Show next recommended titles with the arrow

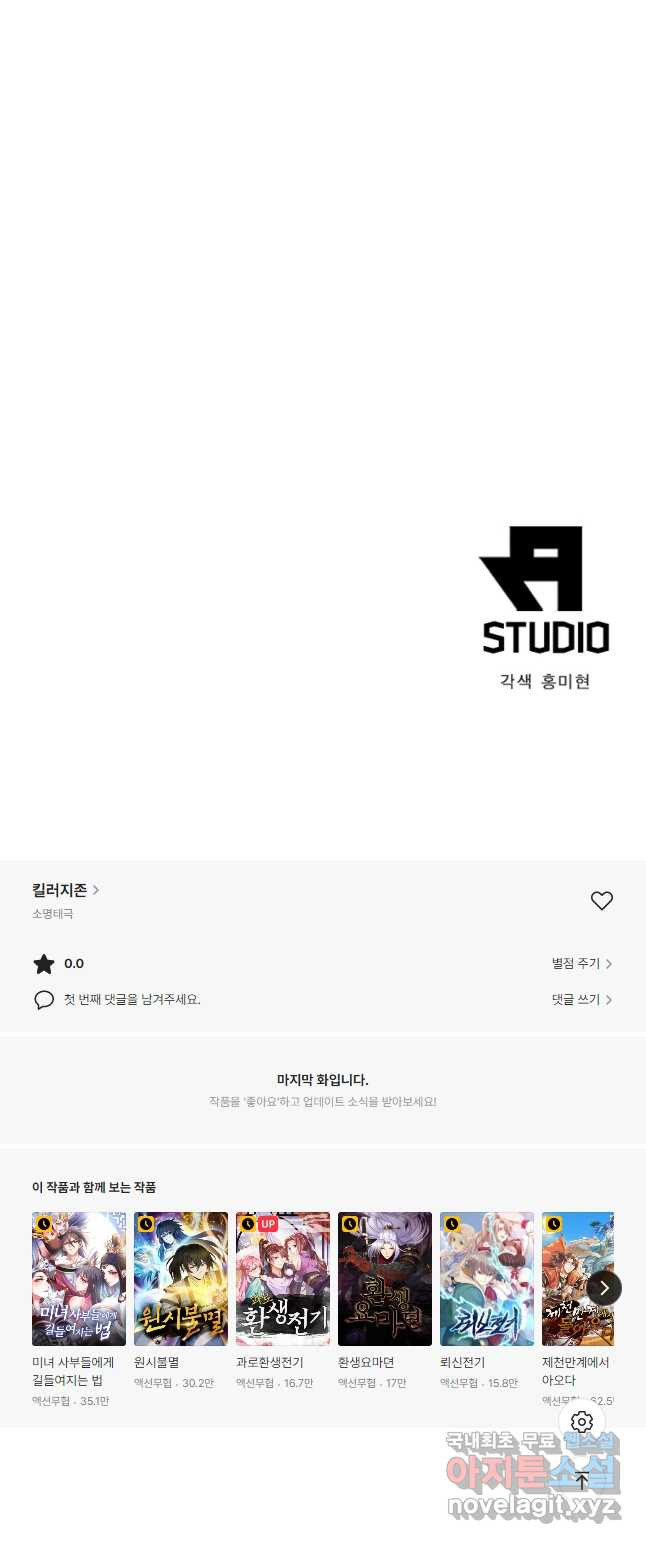[604, 1288]
